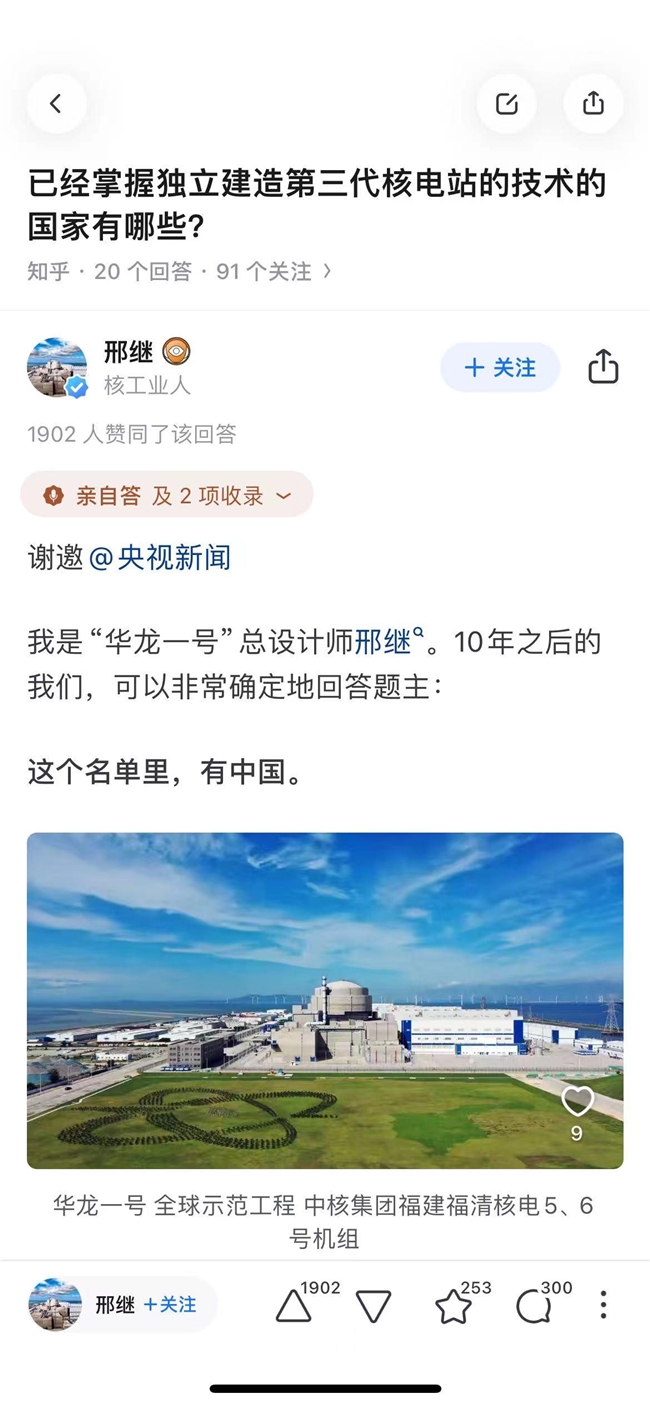View the 华龙一号 nuclear plant photo
This screenshot has width=650, height=1406.
coord(325,1000)
